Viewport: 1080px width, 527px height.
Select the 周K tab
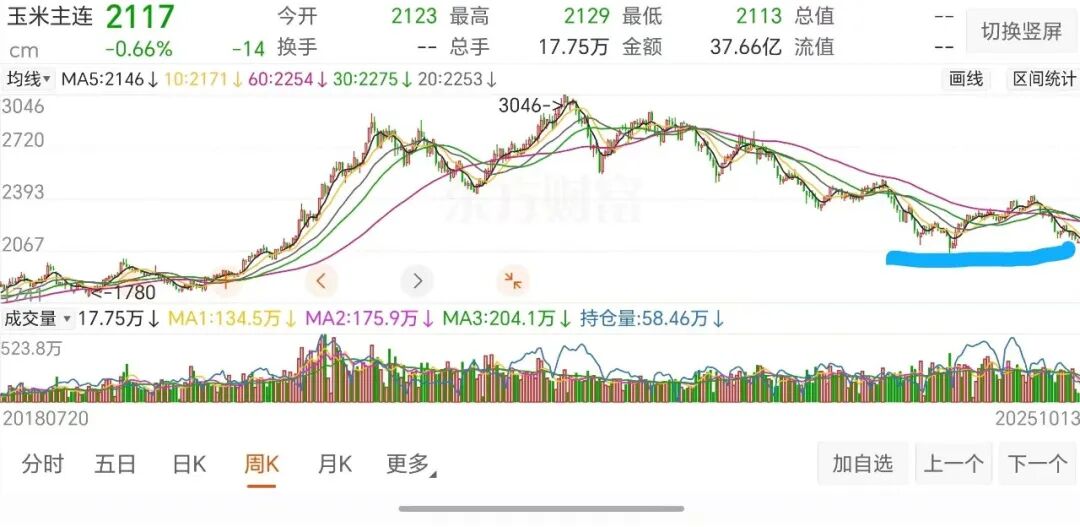[x=262, y=464]
